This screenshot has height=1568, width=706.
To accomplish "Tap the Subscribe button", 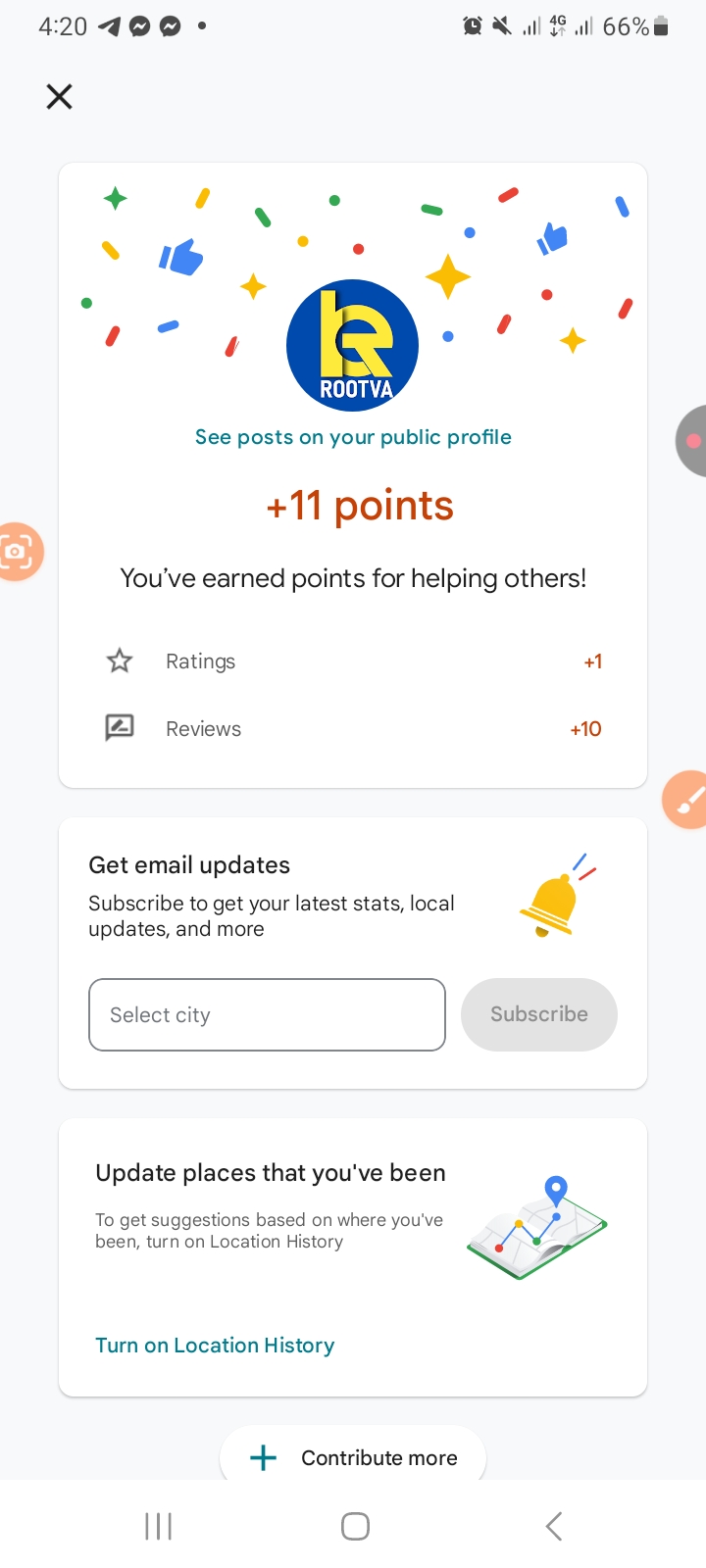I will point(539,1014).
